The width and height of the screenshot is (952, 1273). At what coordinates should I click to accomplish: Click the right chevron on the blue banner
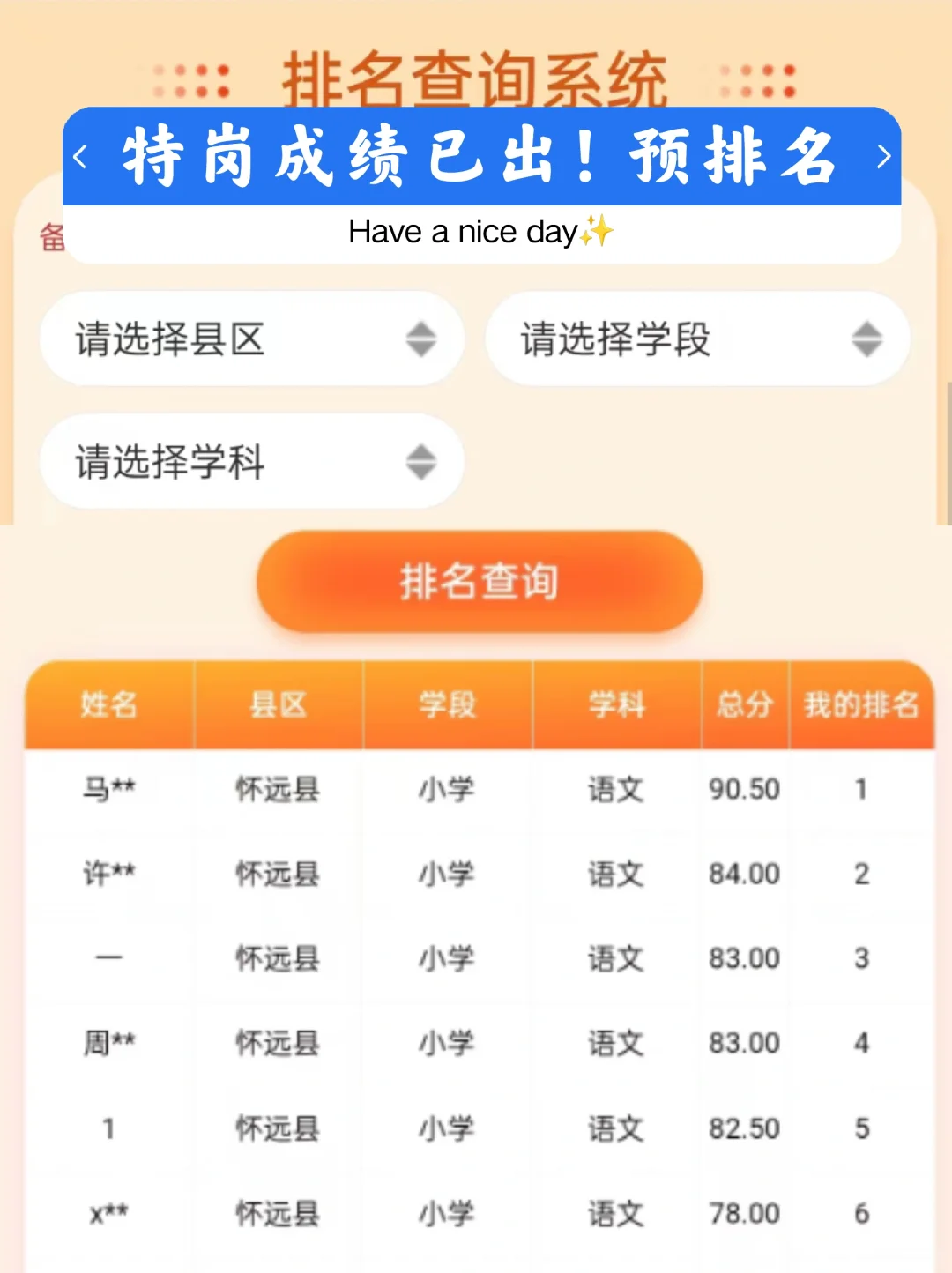(x=884, y=157)
